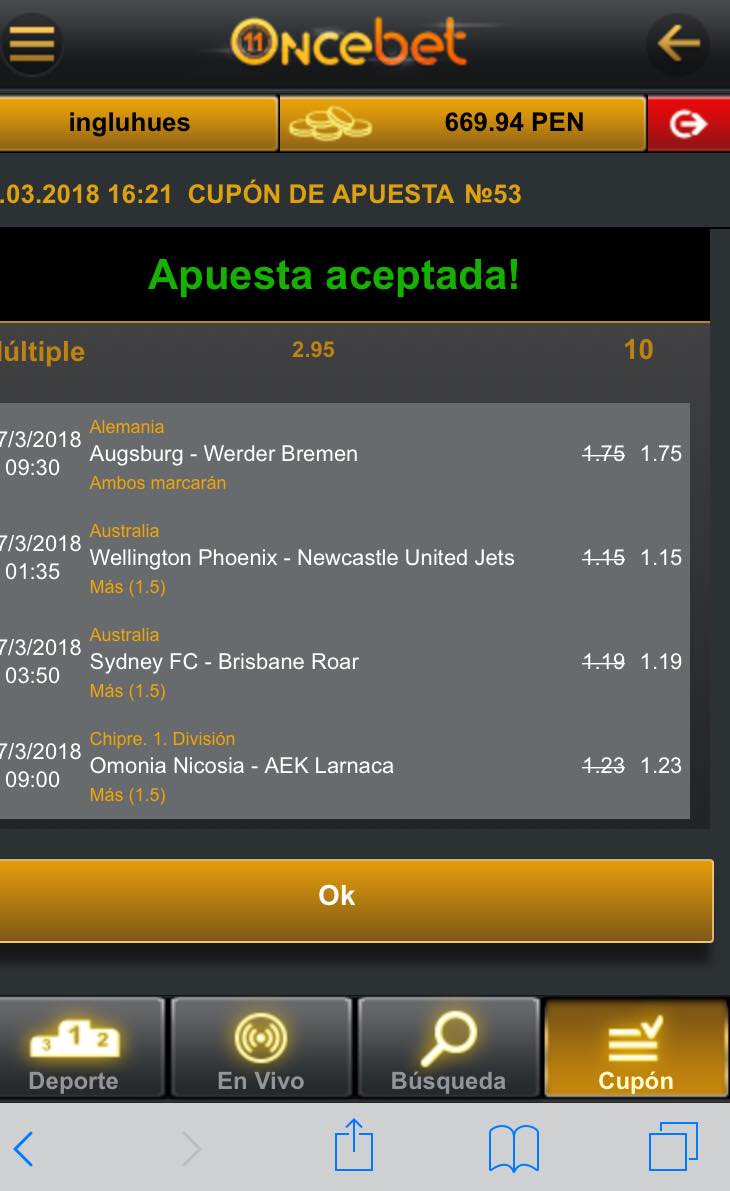Open the Búsqueda tab
Viewport: 730px width, 1191px height.
448,1048
